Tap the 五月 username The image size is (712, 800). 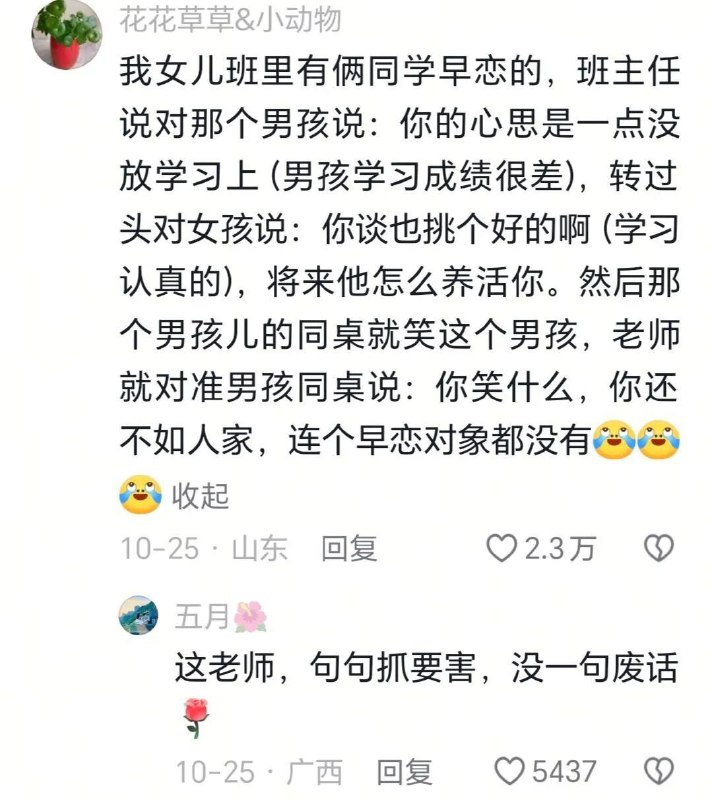click(202, 617)
